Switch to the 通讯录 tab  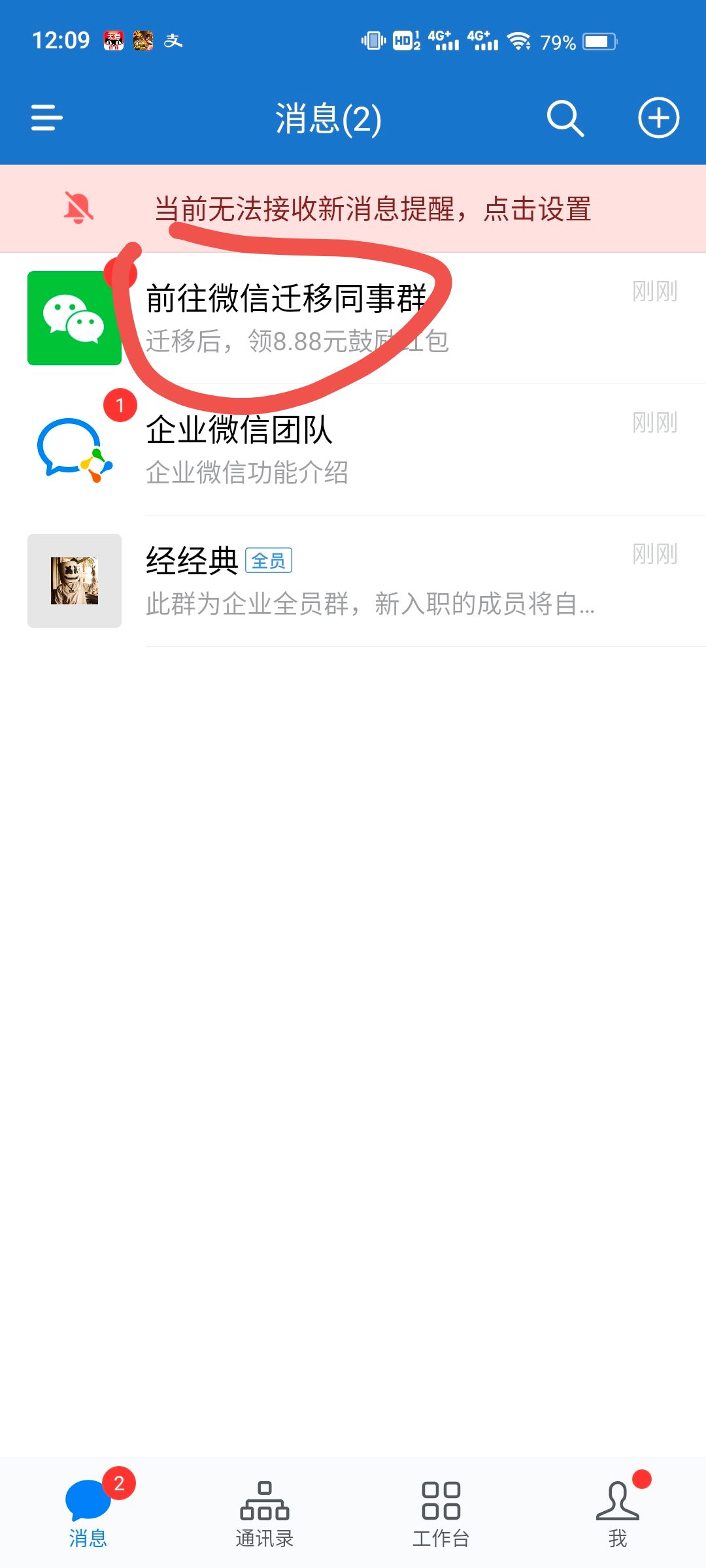point(265,1513)
